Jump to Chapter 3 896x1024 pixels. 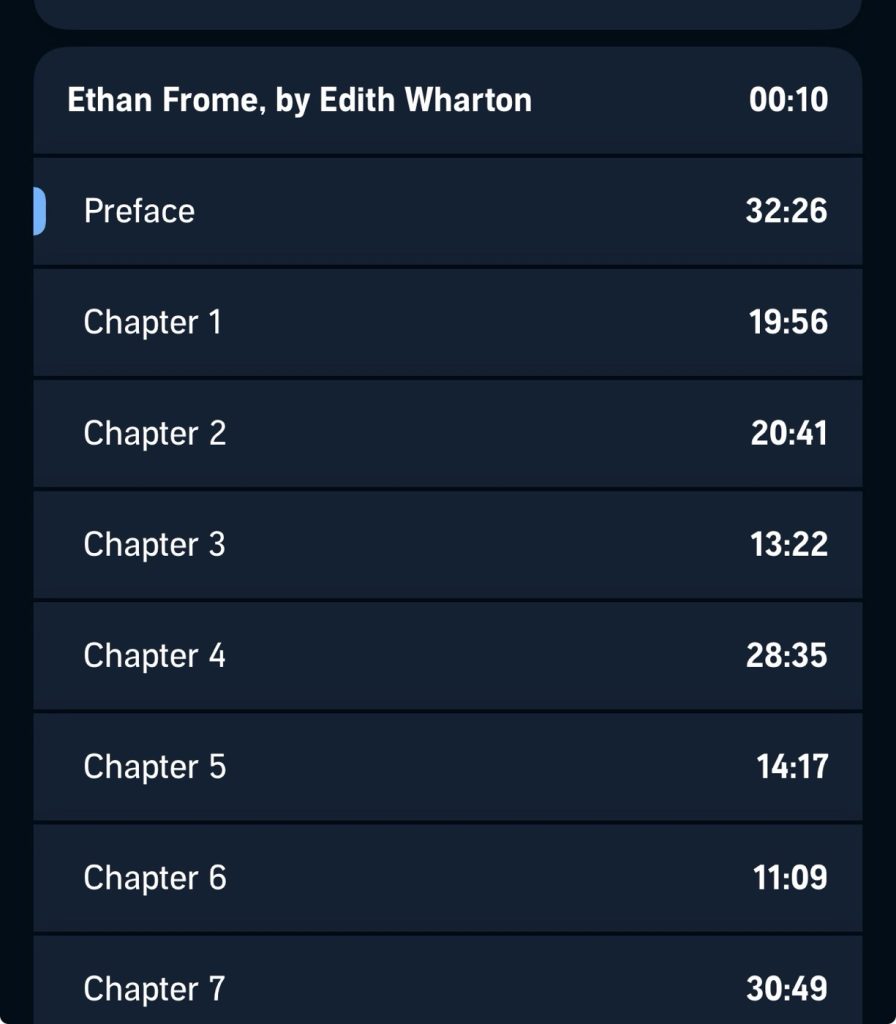447,544
